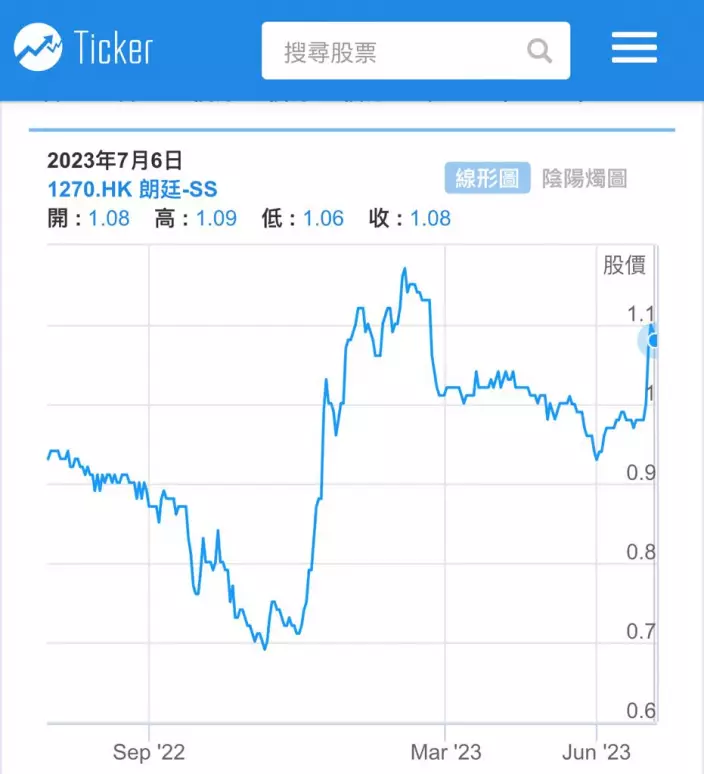Open the Ticker home logo
The width and height of the screenshot is (704, 774).
click(84, 48)
